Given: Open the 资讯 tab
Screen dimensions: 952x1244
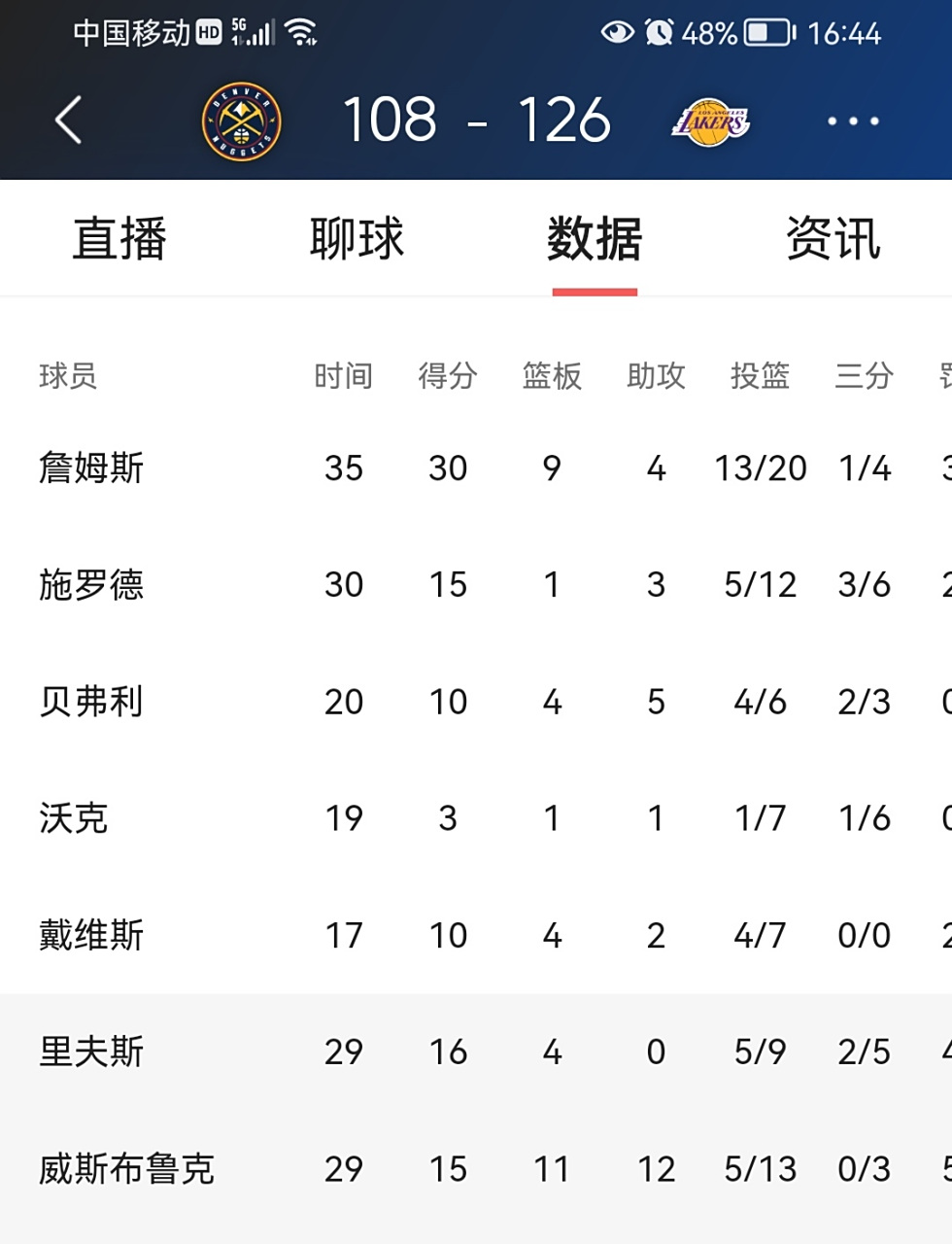Looking at the screenshot, I should [x=833, y=239].
